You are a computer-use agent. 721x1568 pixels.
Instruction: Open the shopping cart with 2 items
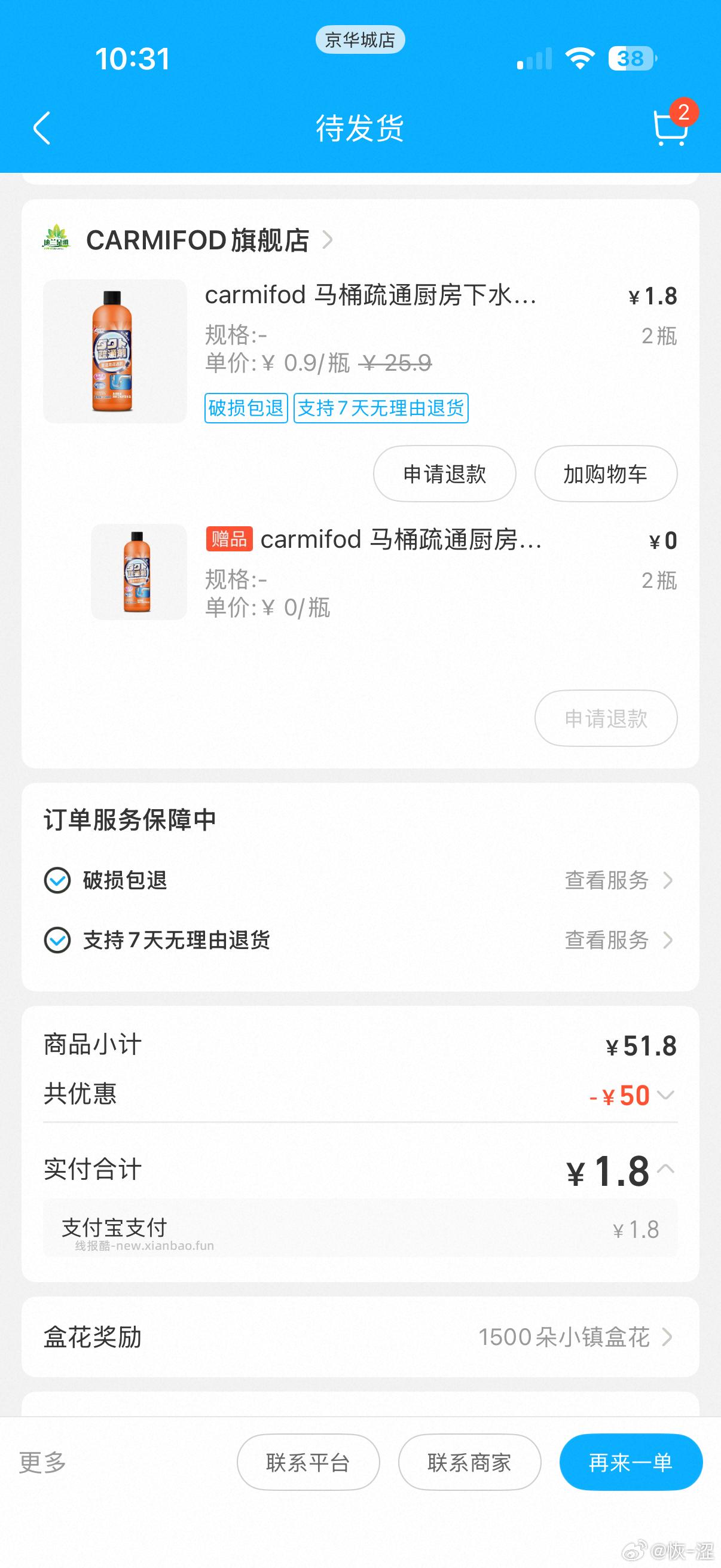pyautogui.click(x=668, y=129)
